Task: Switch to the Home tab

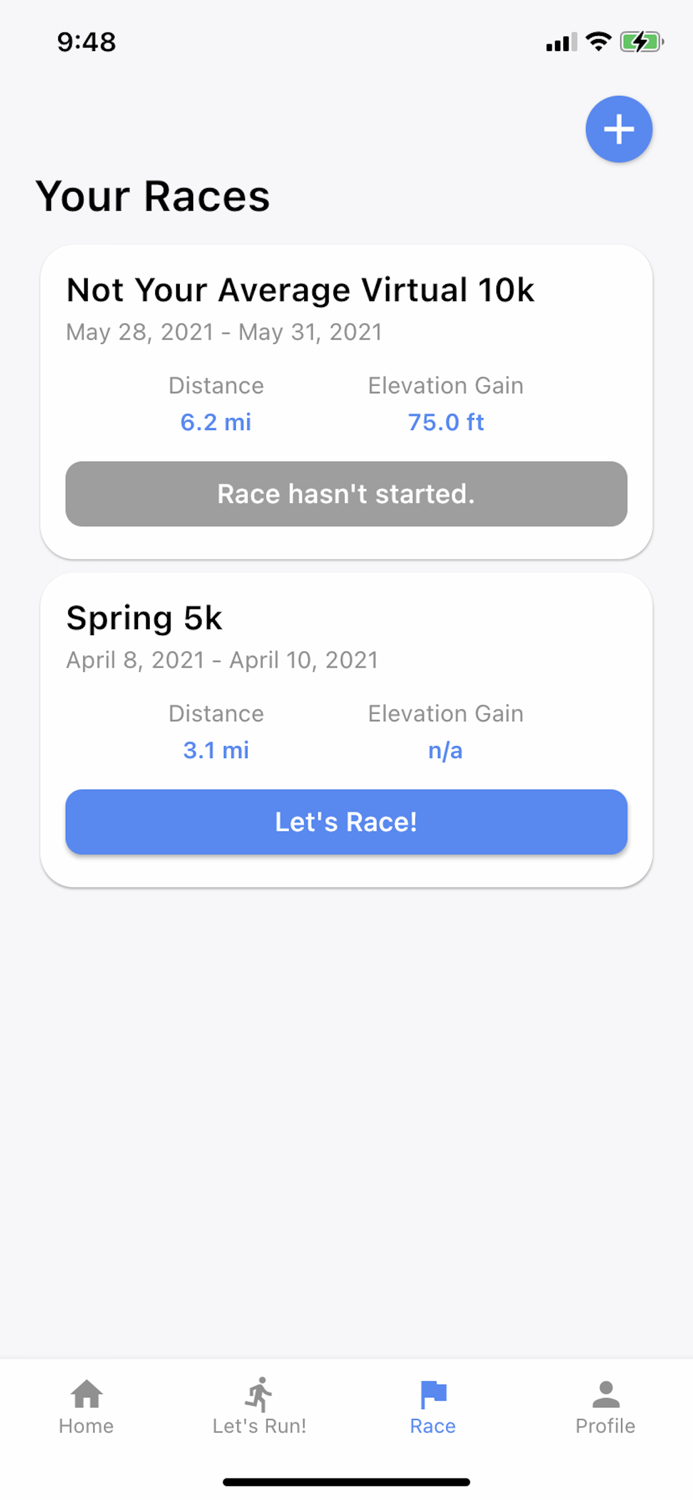Action: (86, 1407)
